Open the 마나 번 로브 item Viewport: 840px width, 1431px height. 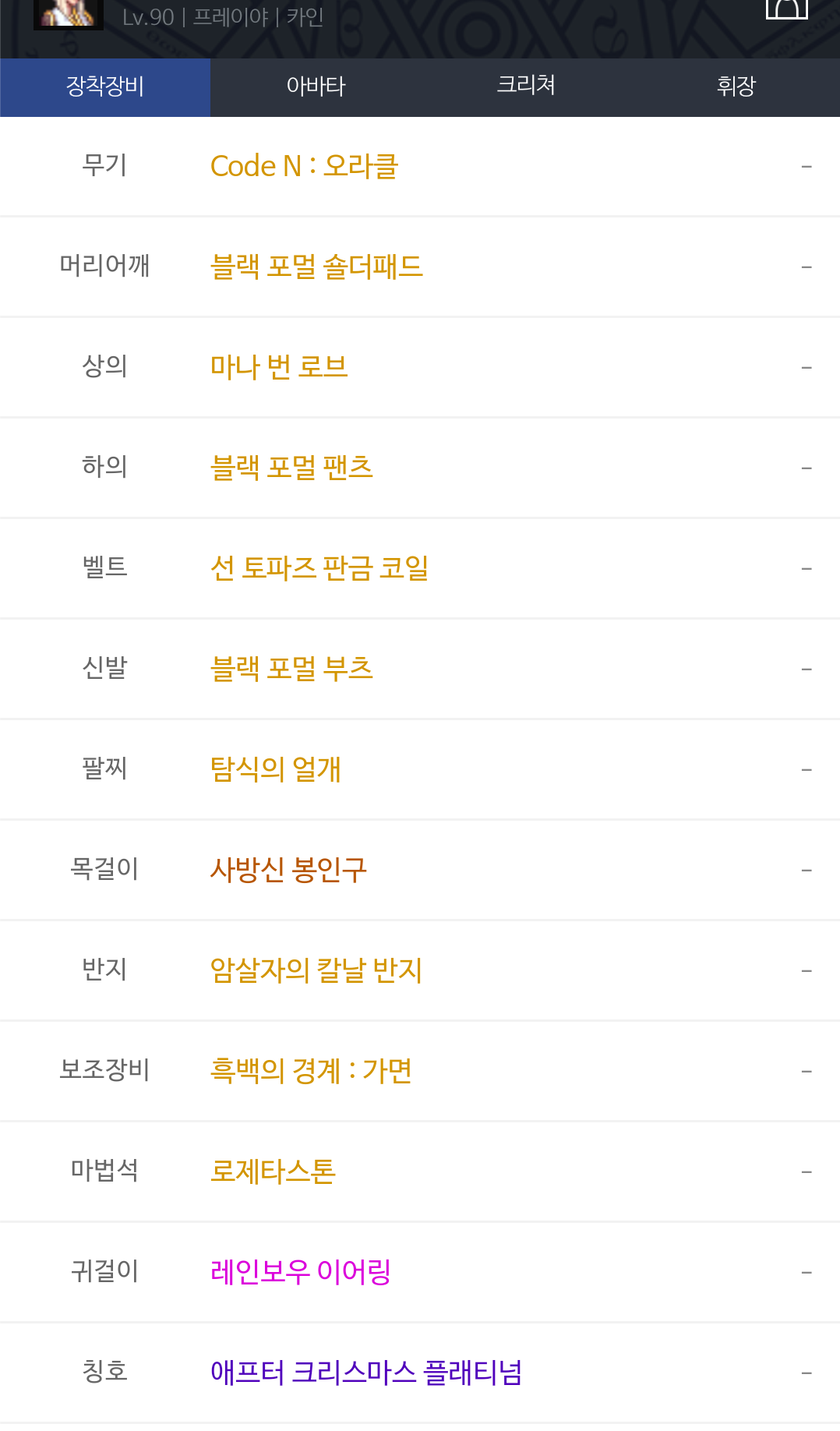[x=279, y=367]
